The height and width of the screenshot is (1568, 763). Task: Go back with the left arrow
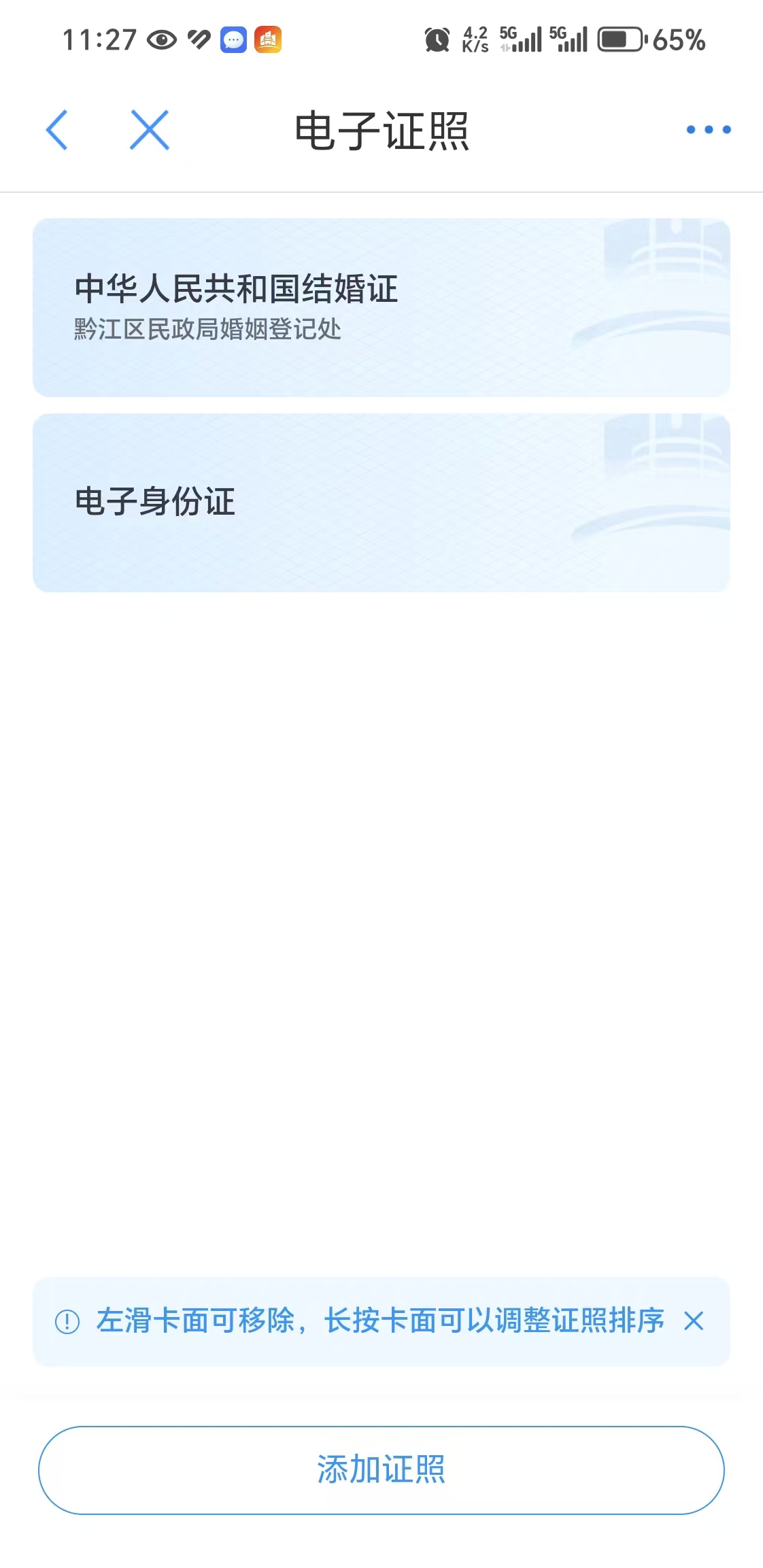pyautogui.click(x=57, y=130)
